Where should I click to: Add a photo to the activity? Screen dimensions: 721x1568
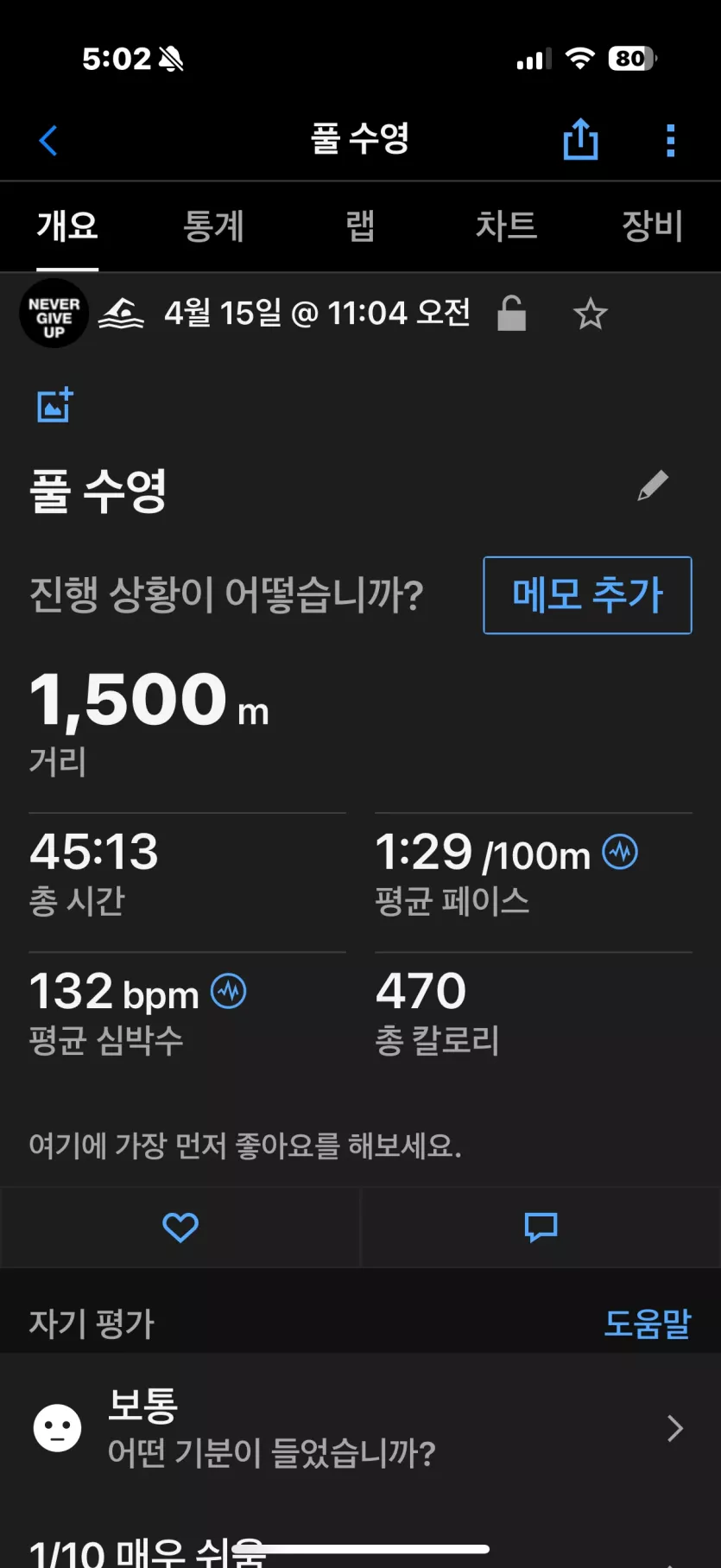pos(54,405)
